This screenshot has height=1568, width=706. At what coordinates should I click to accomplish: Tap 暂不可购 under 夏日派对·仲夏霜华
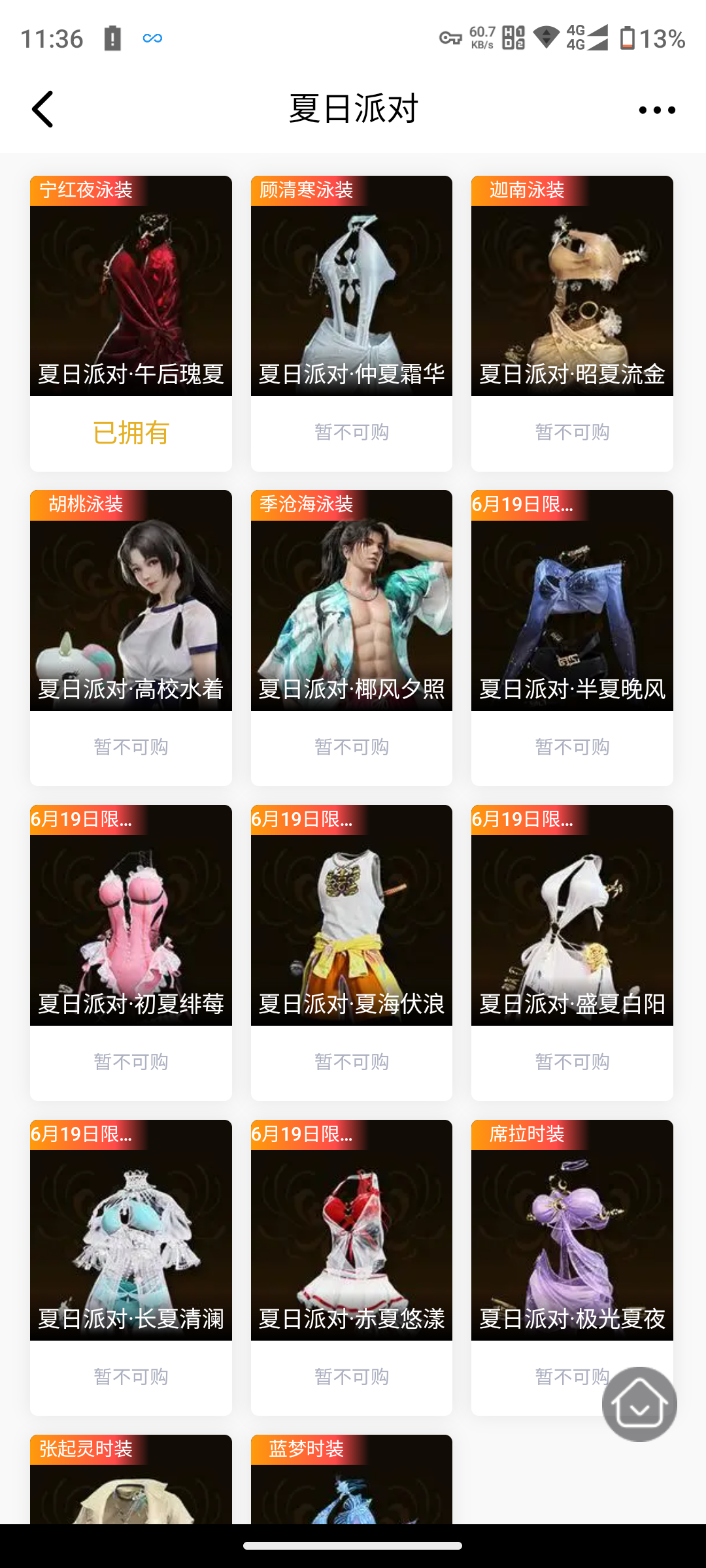click(x=351, y=432)
